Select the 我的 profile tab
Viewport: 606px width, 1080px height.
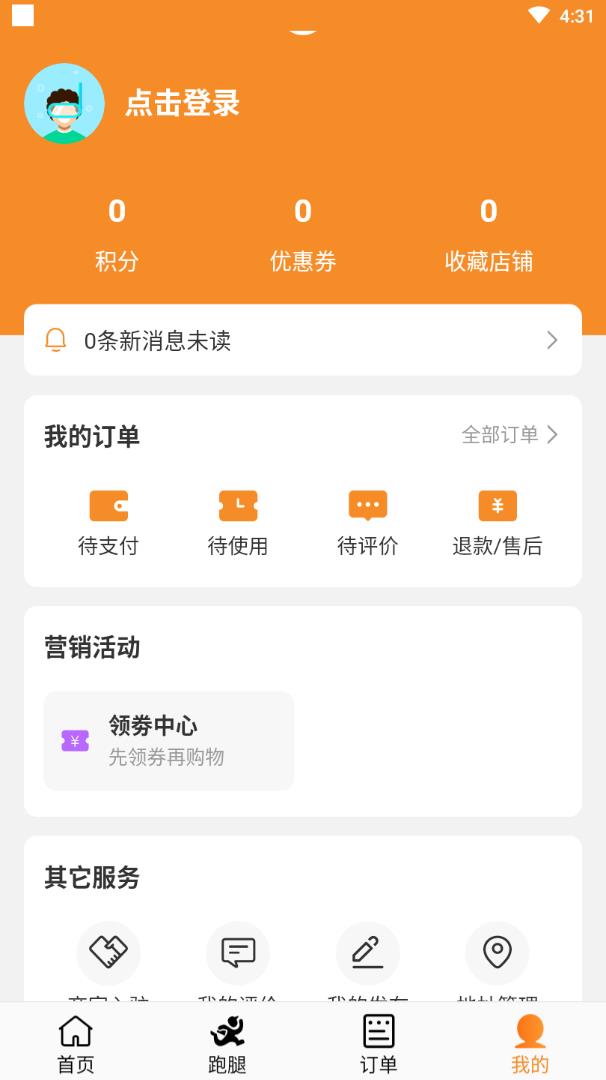(530, 1043)
